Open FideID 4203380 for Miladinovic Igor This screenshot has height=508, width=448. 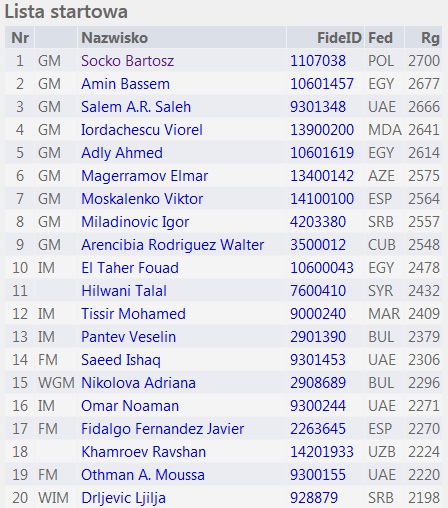(318, 222)
